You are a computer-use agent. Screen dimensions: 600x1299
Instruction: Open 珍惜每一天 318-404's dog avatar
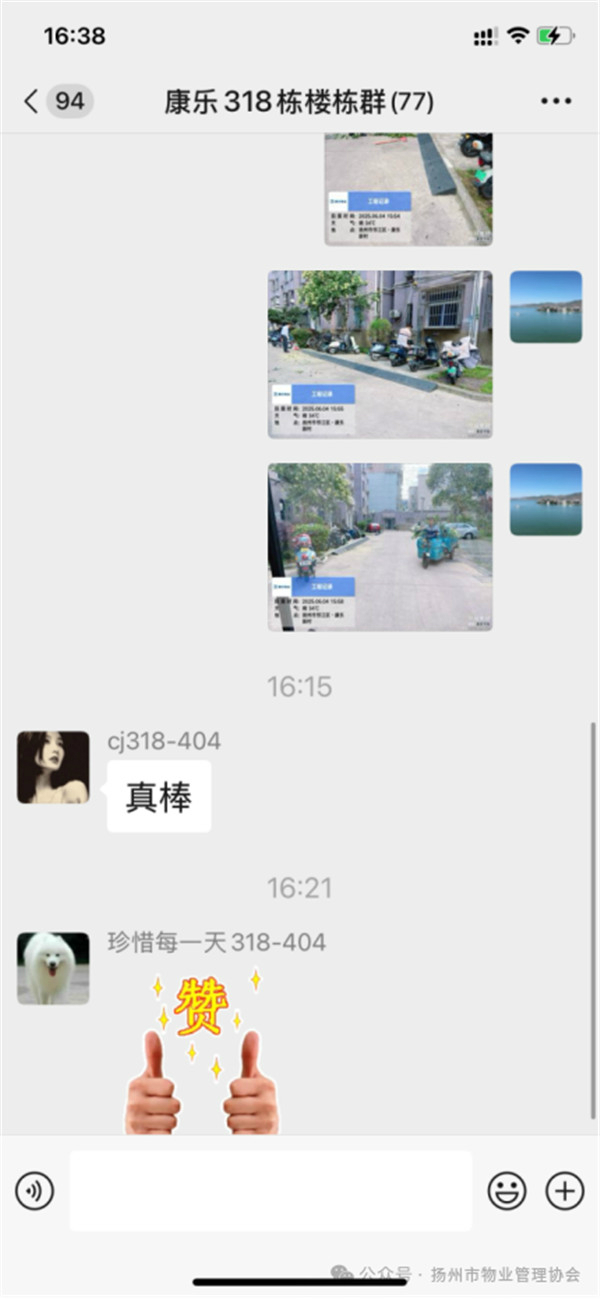tap(53, 968)
